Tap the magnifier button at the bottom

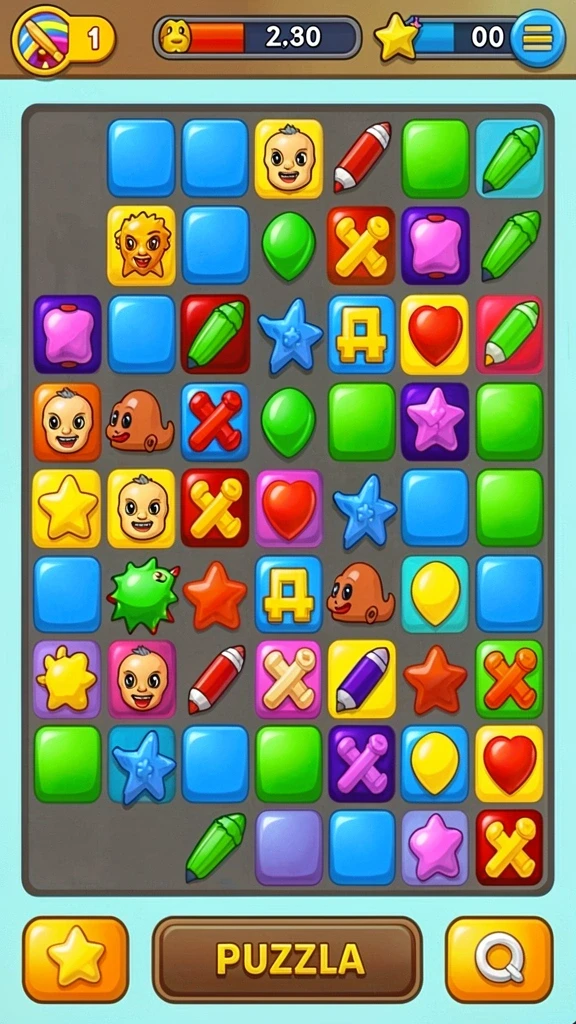500,959
